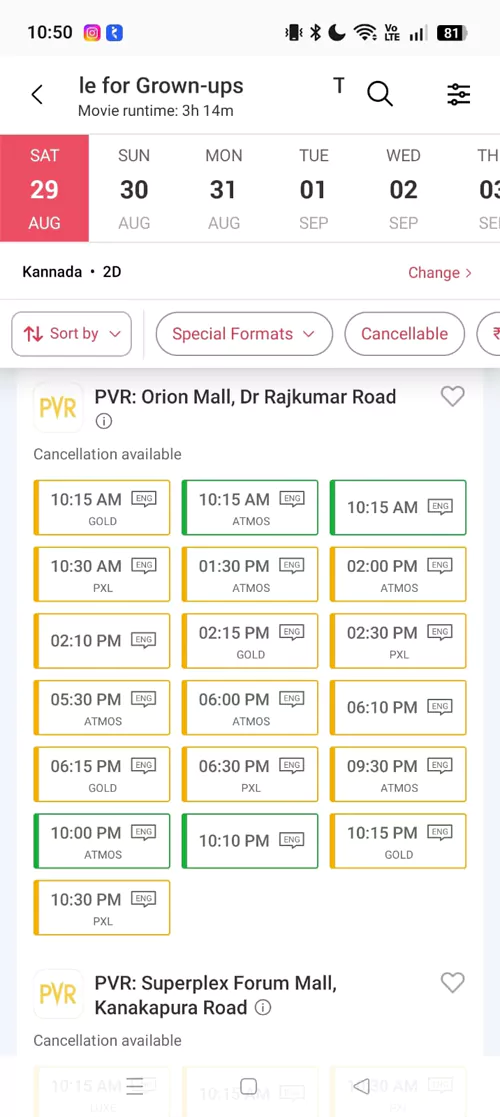The width and height of the screenshot is (500, 1117).
Task: Go back using the header arrow
Action: (37, 94)
